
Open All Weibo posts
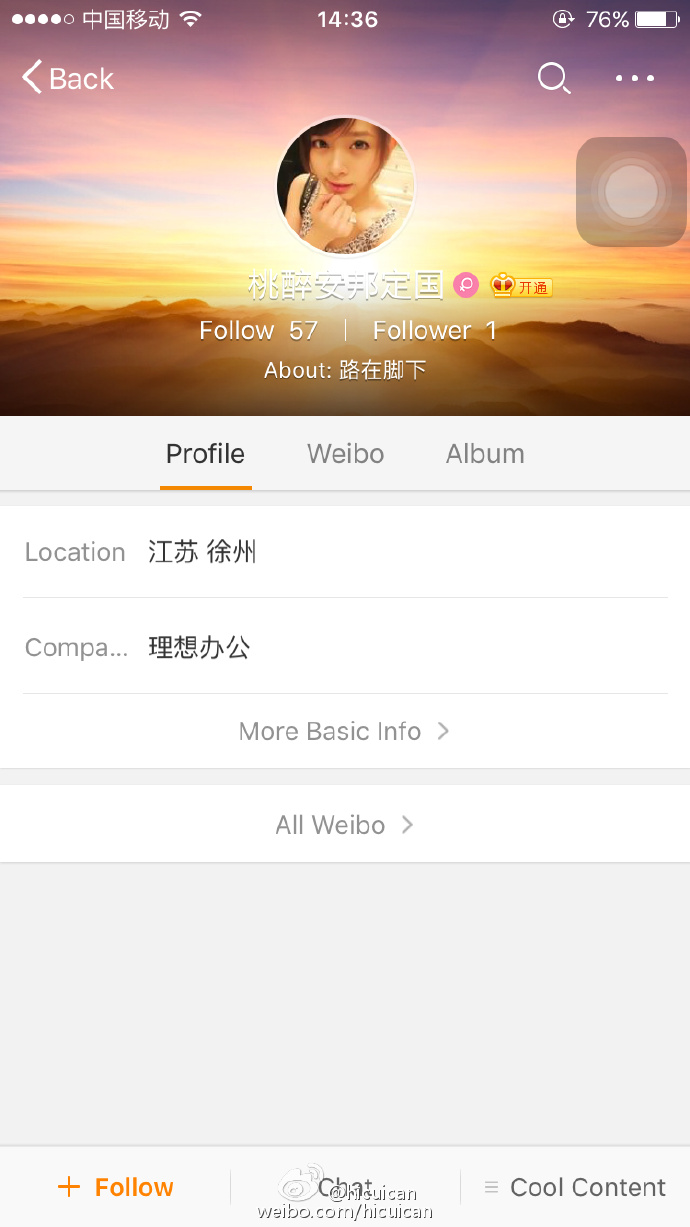pyautogui.click(x=344, y=825)
